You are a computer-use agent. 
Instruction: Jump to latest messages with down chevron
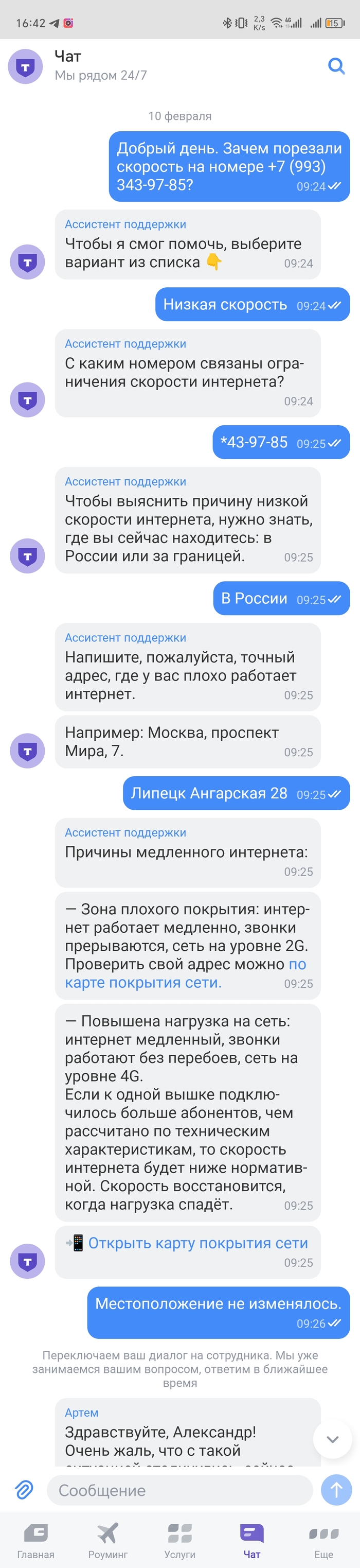click(x=332, y=1439)
